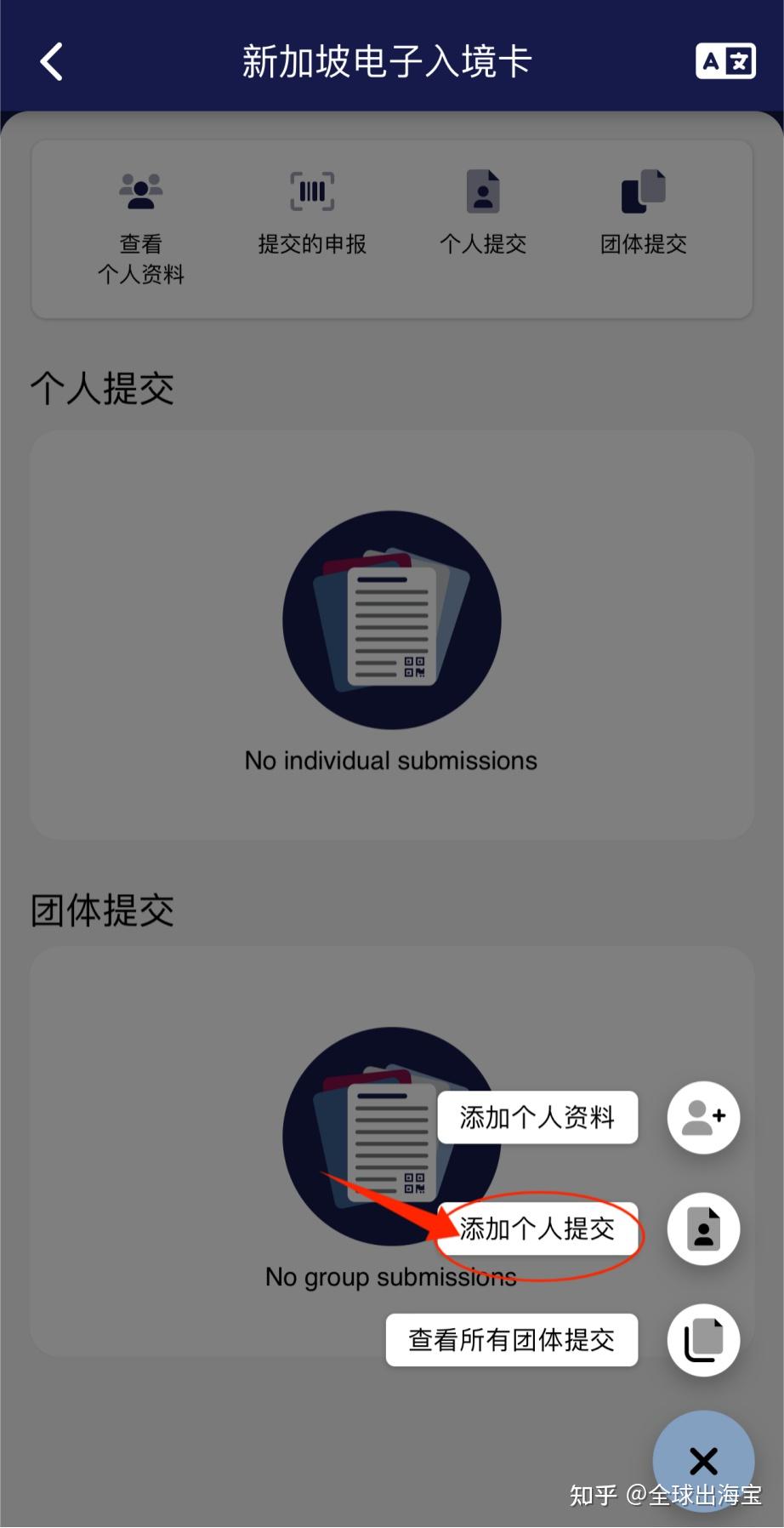Tap the copy-pages icon beside 查看所有团体提交
The height and width of the screenshot is (1528, 784).
(703, 1340)
